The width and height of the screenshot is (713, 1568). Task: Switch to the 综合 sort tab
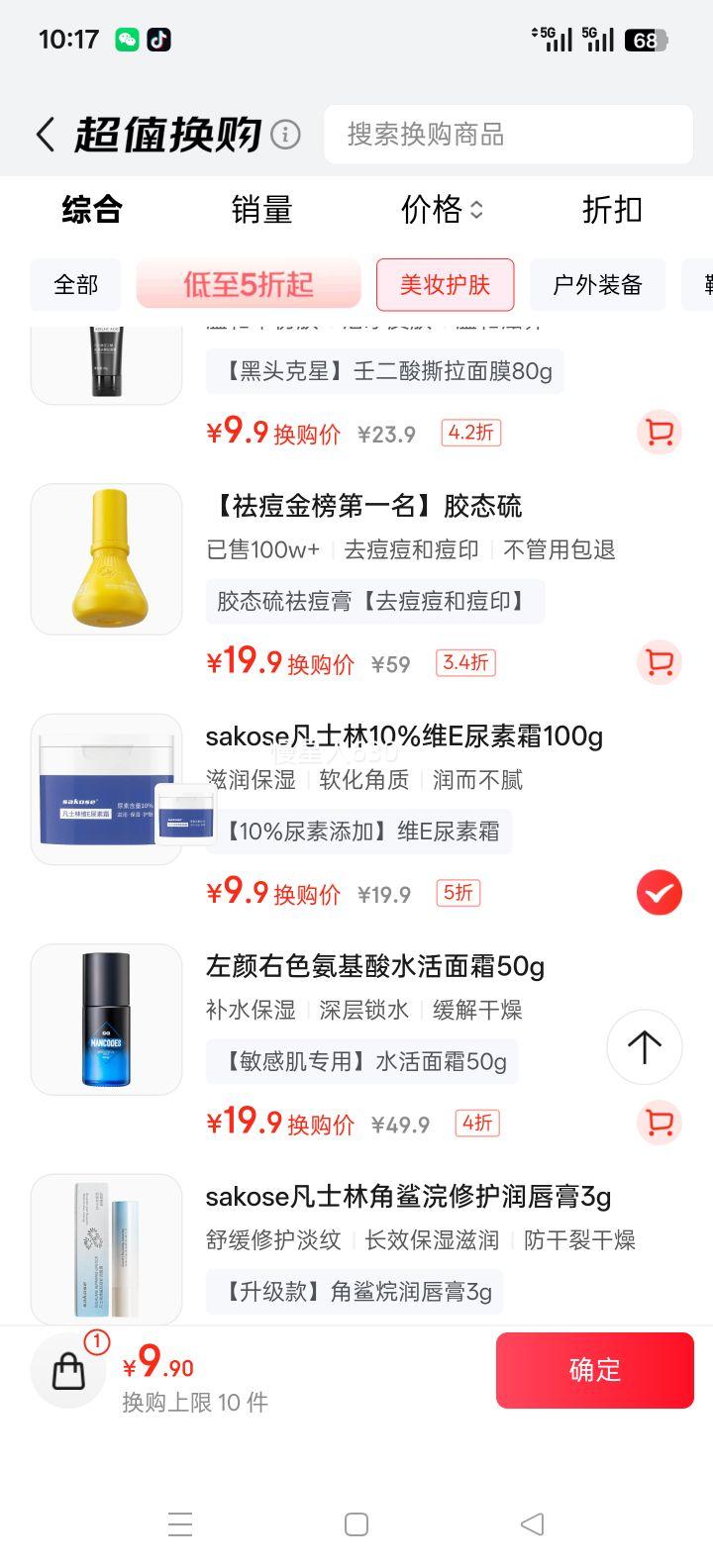91,210
